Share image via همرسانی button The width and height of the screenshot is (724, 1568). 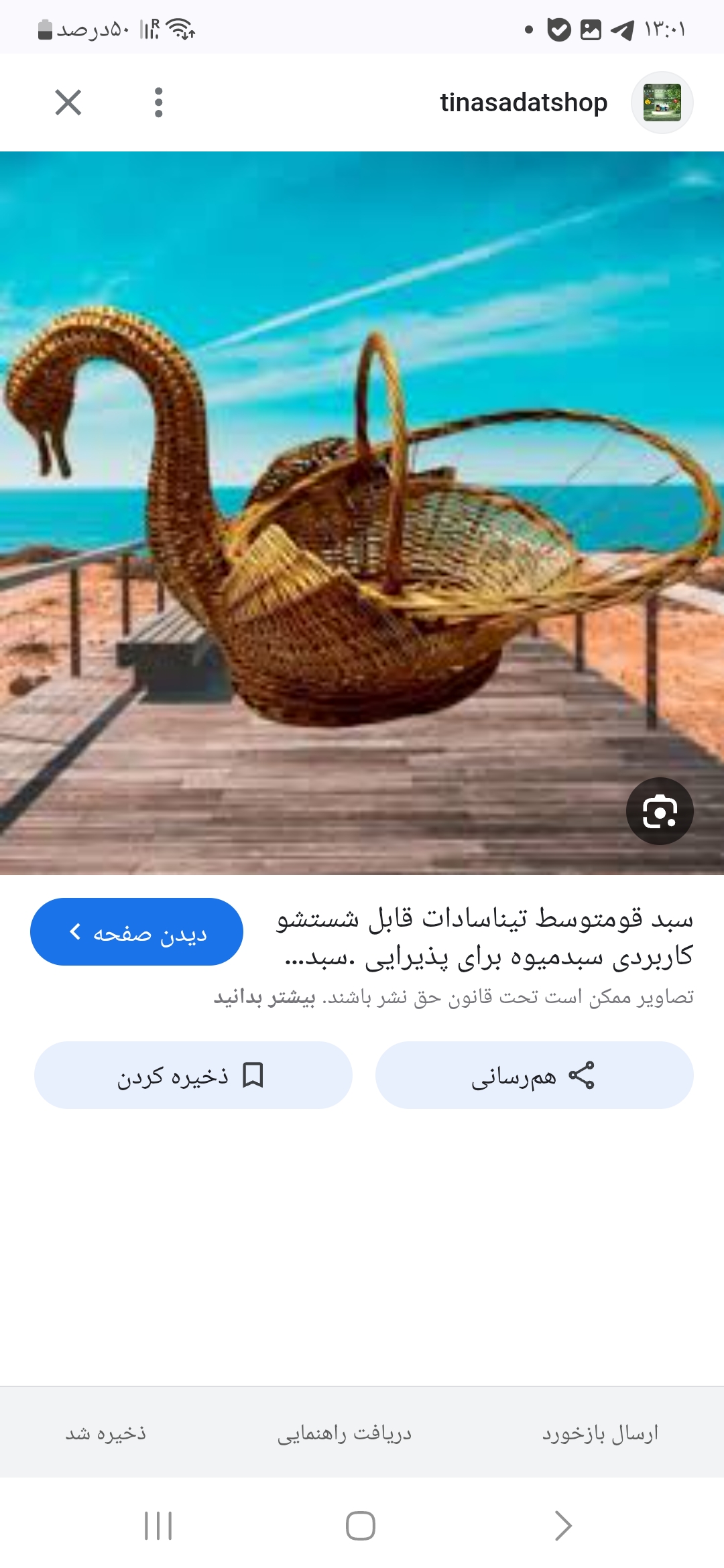[534, 1075]
